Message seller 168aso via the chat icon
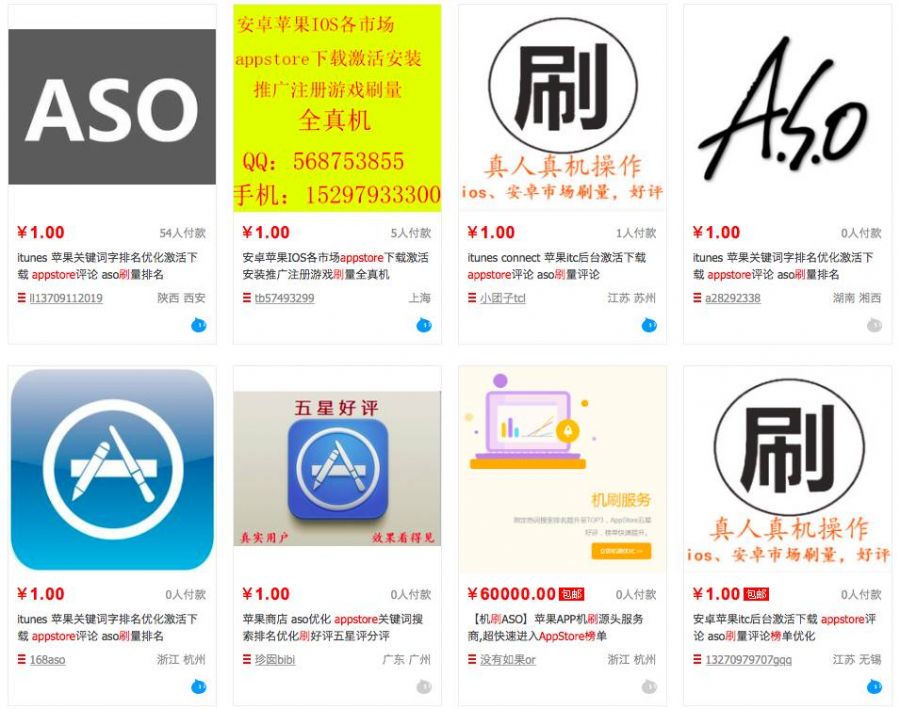 point(198,687)
